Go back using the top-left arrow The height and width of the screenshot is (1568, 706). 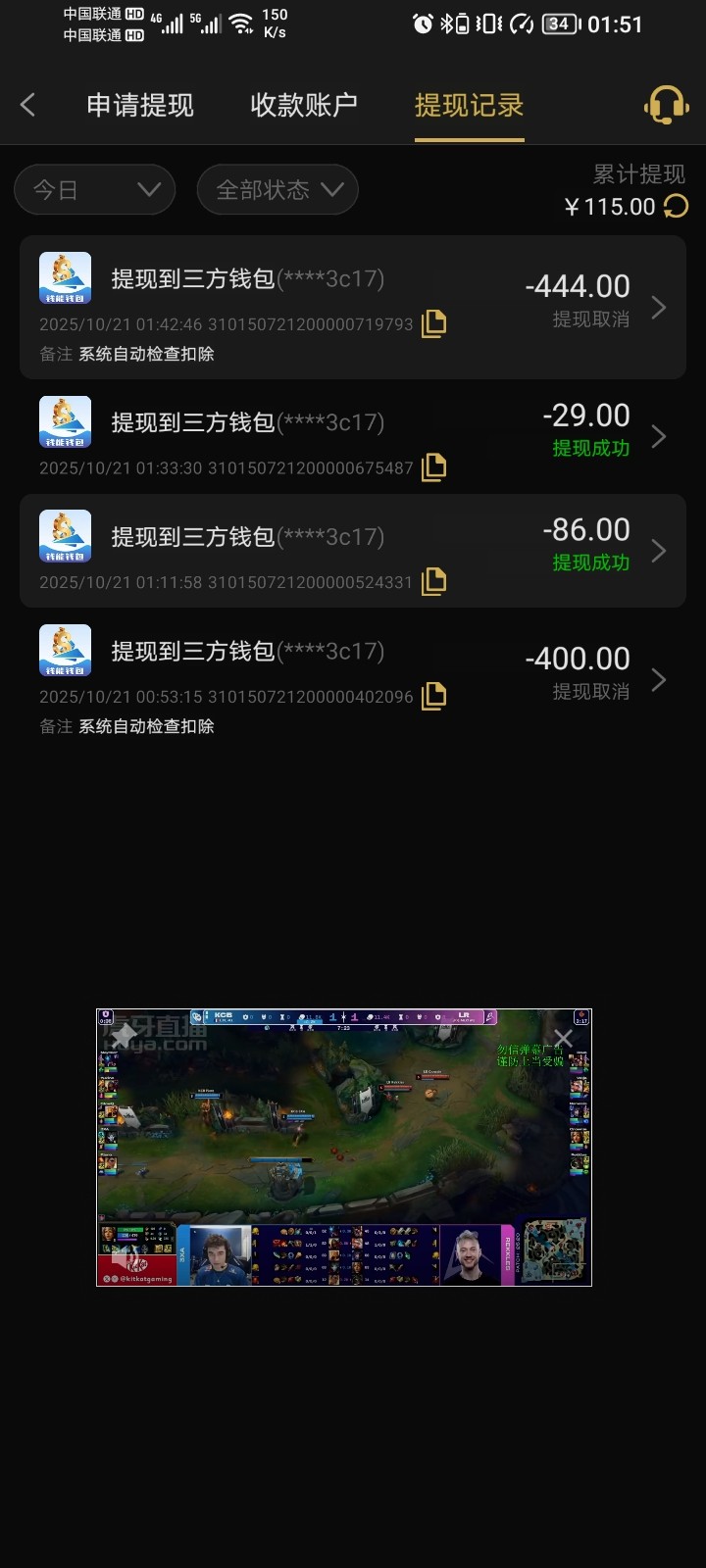pos(27,105)
